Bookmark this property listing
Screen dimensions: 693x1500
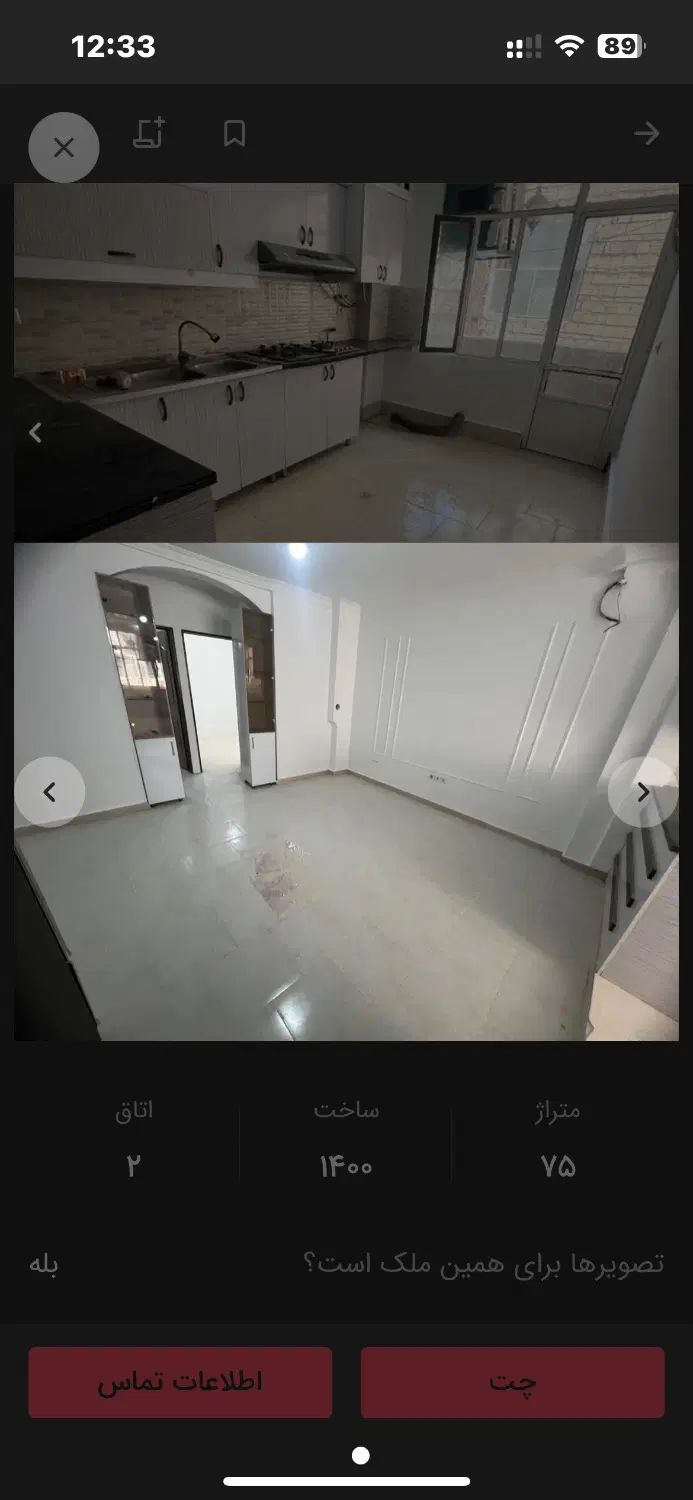[234, 134]
